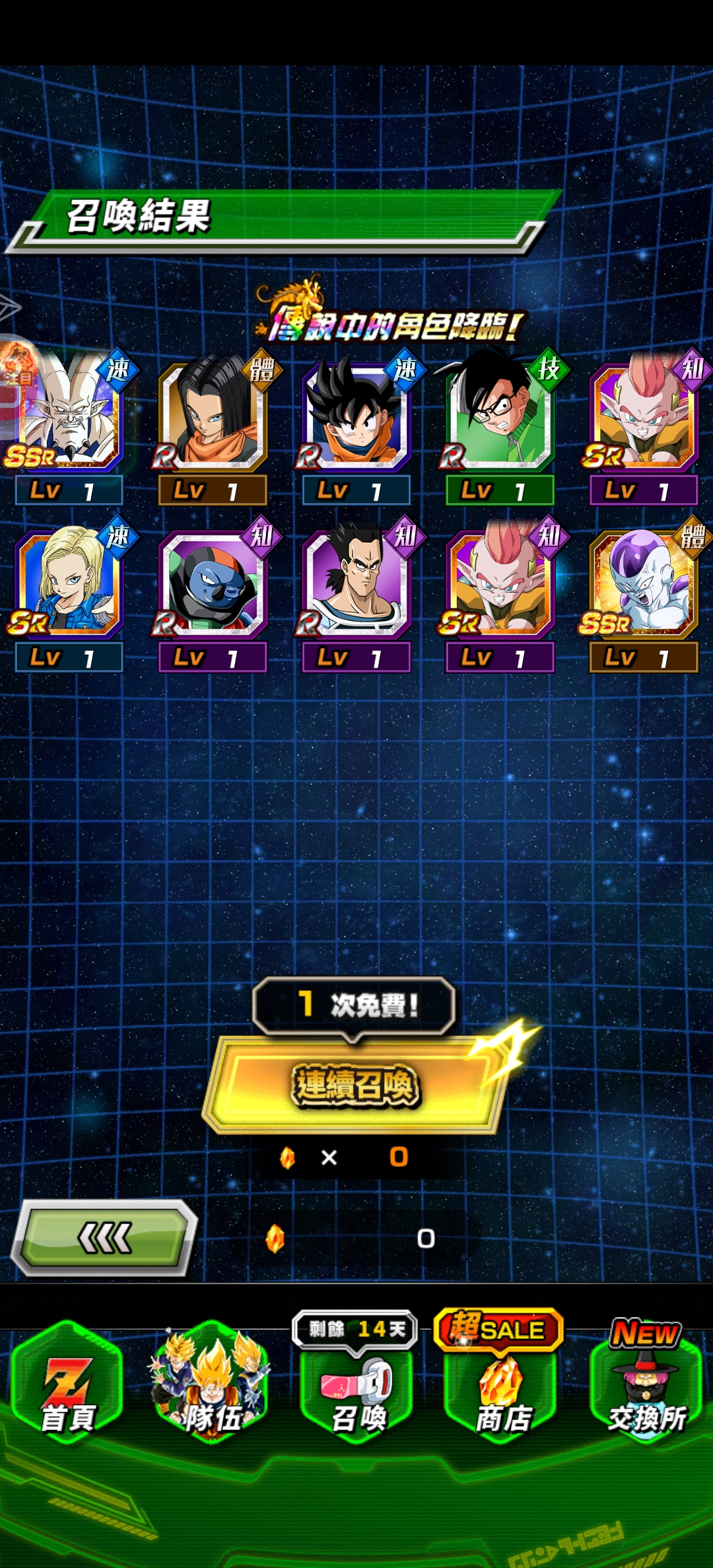713x1568 pixels.
Task: View the R Goku 速 card
Action: (x=356, y=417)
